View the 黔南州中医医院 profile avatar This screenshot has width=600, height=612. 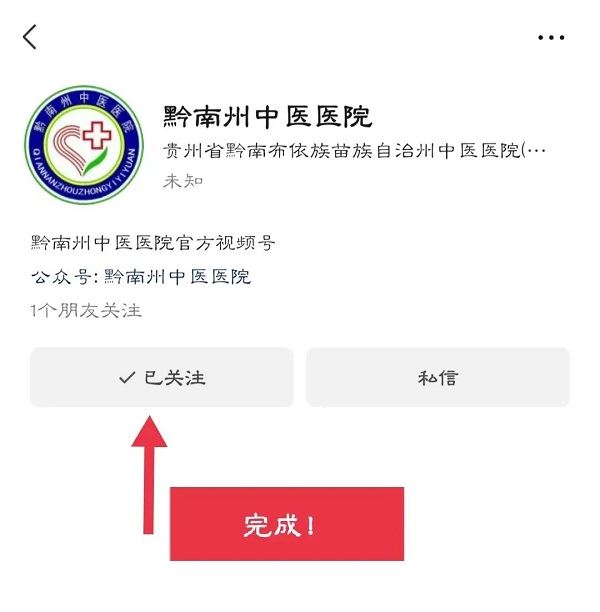point(84,144)
